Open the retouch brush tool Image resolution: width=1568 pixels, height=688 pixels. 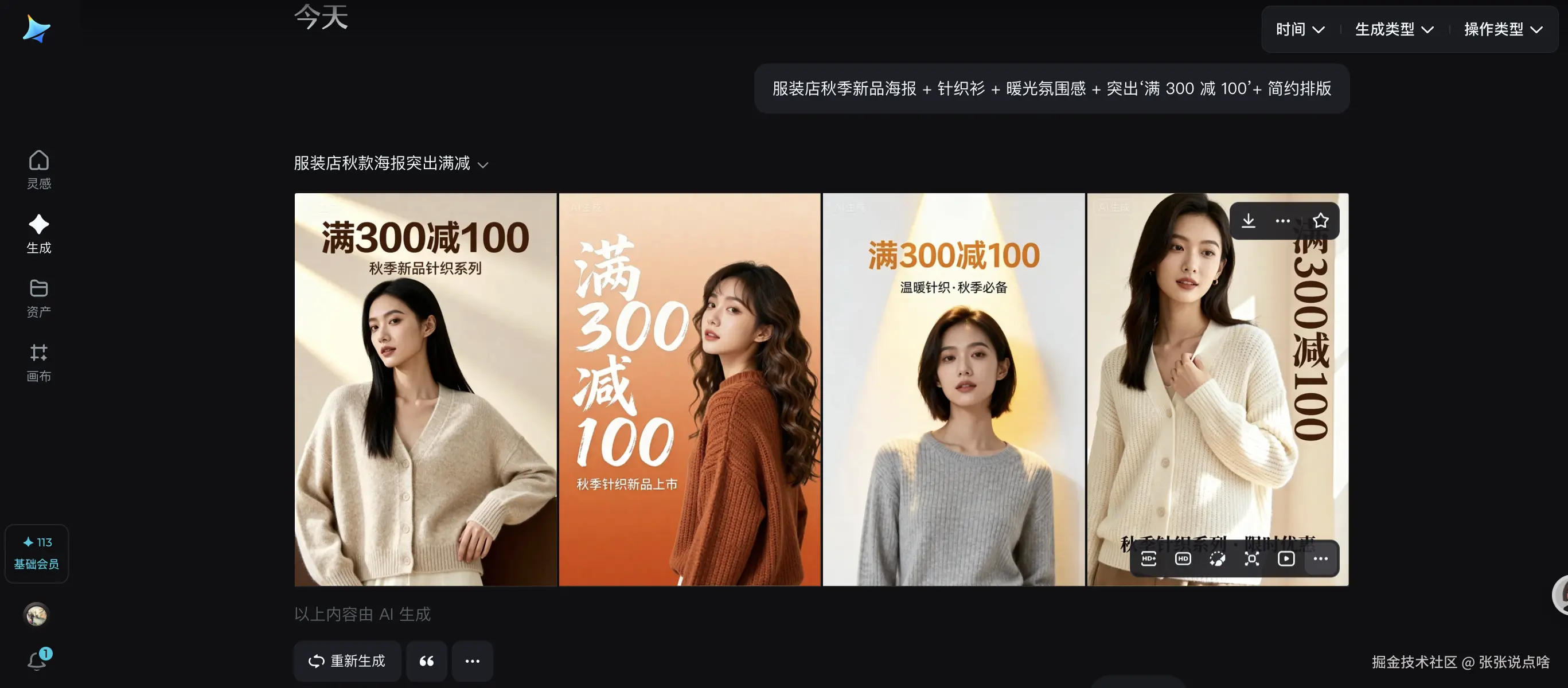(x=1217, y=558)
